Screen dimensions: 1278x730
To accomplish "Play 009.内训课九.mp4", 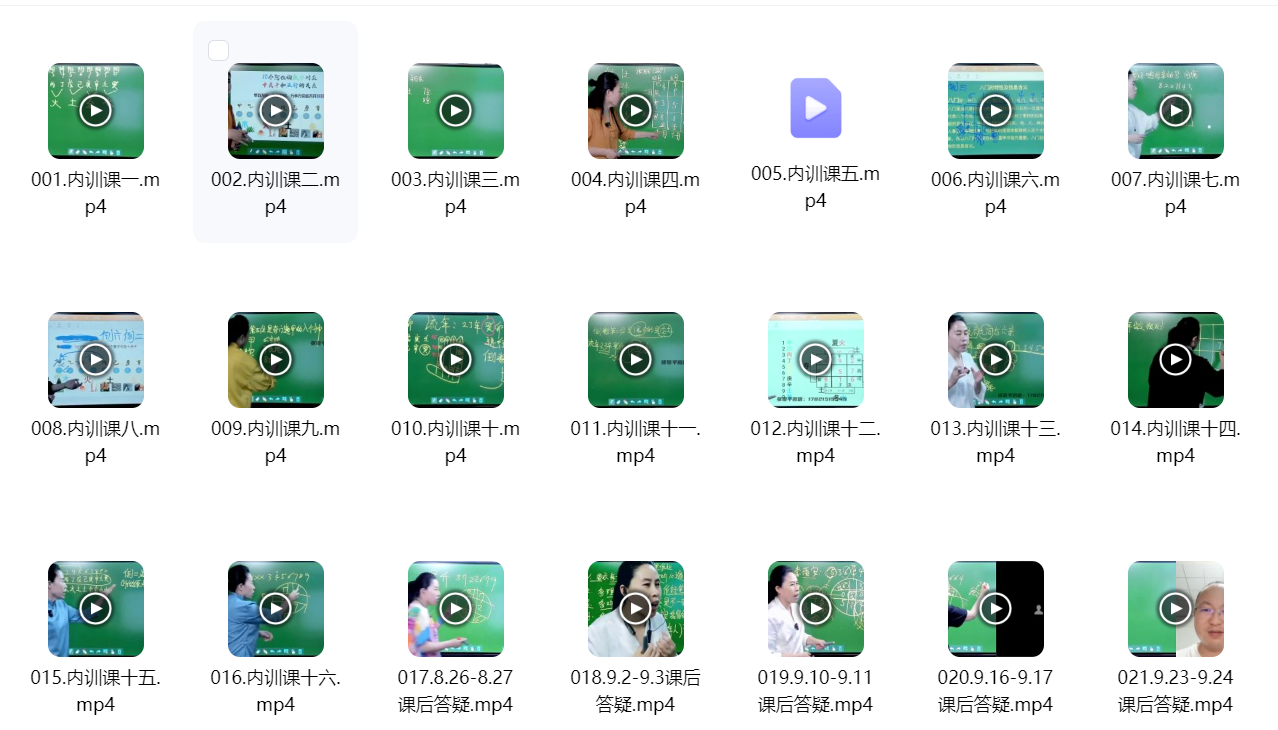I will [276, 359].
